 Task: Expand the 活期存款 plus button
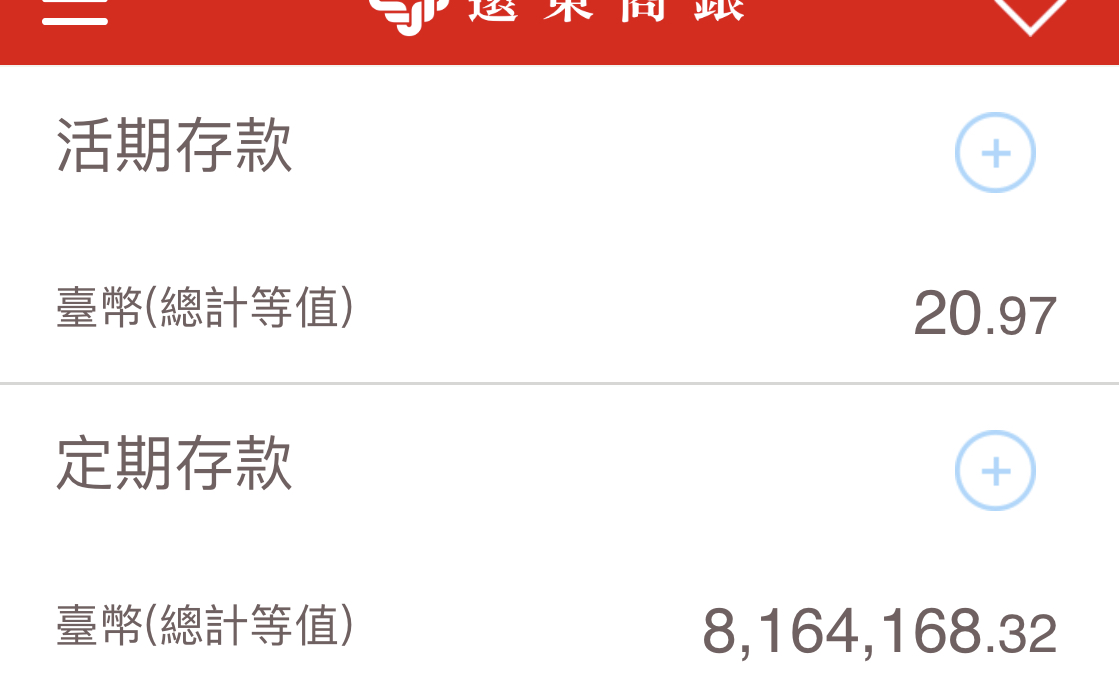point(995,153)
